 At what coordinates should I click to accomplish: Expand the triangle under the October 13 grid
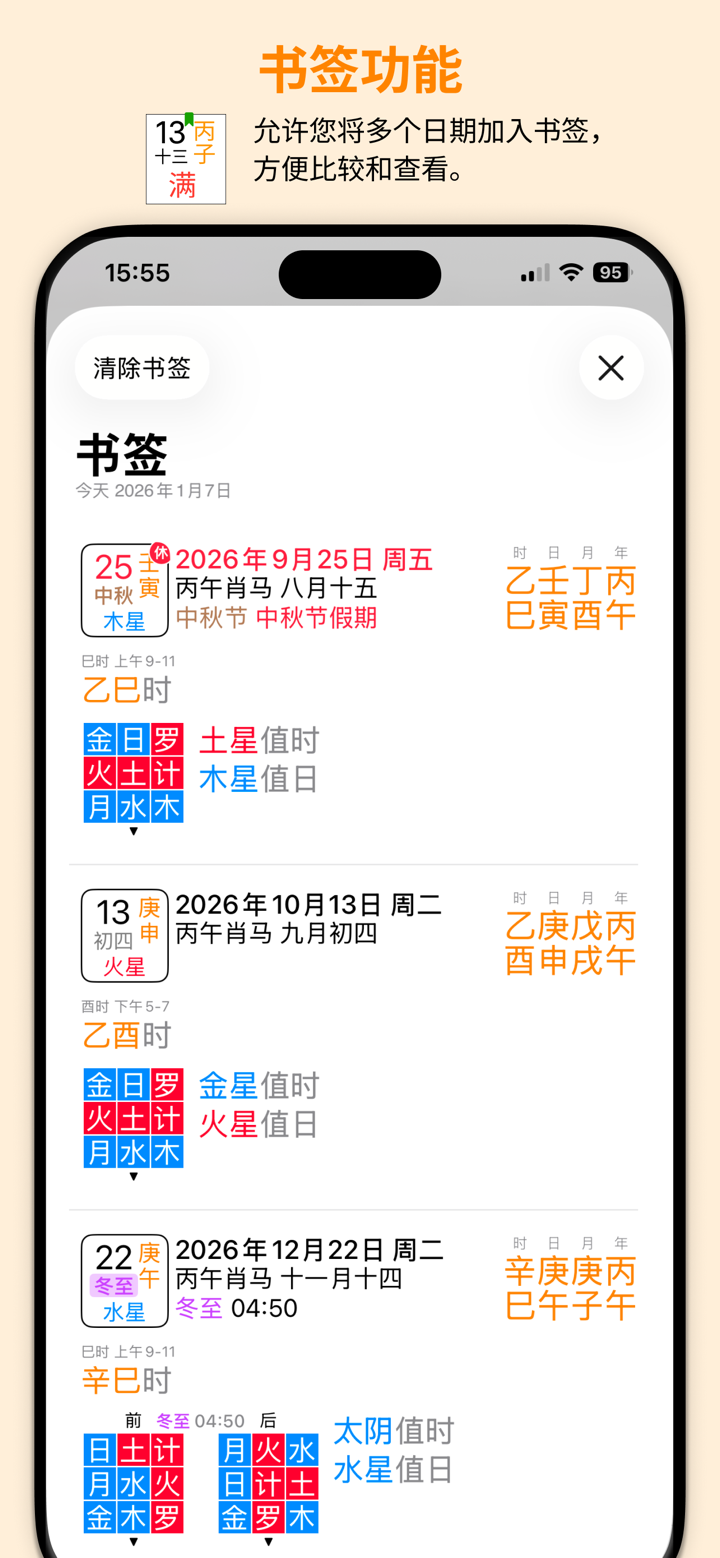pos(134,1177)
